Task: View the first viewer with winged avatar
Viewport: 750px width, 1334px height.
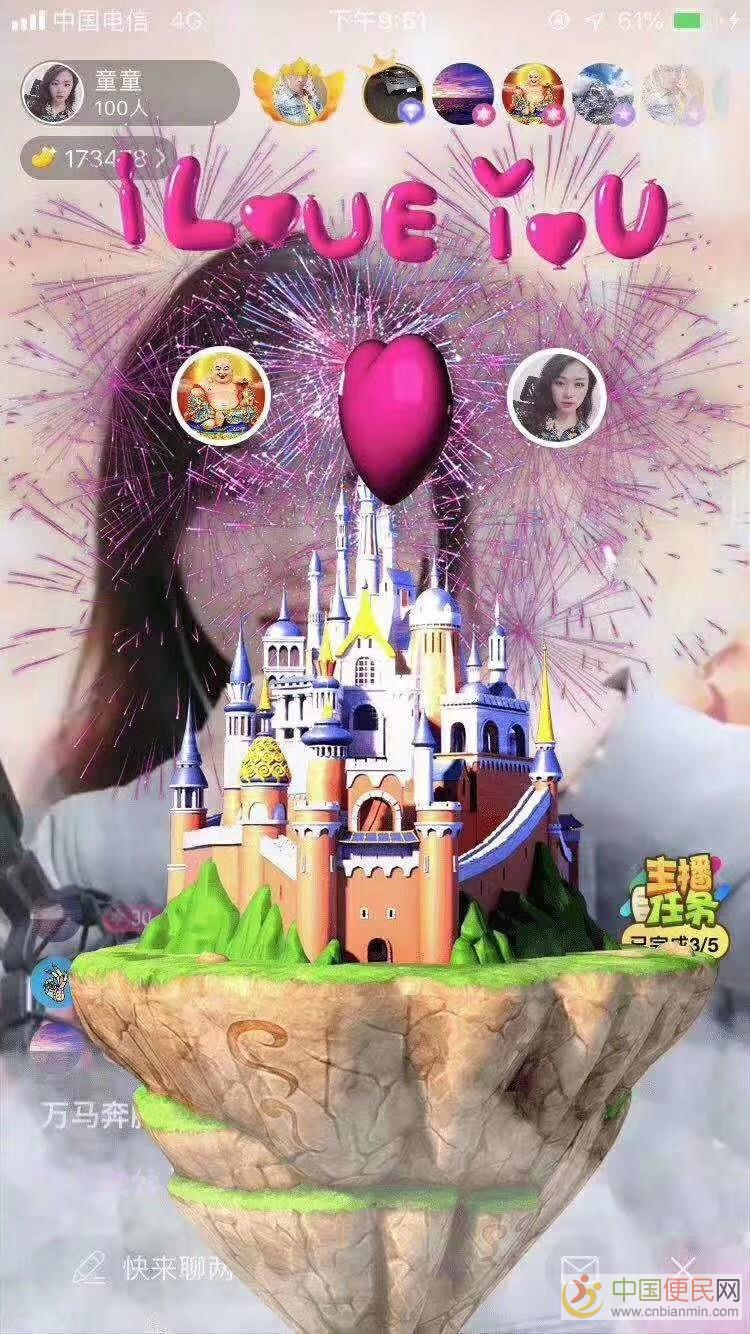Action: pyautogui.click(x=297, y=93)
